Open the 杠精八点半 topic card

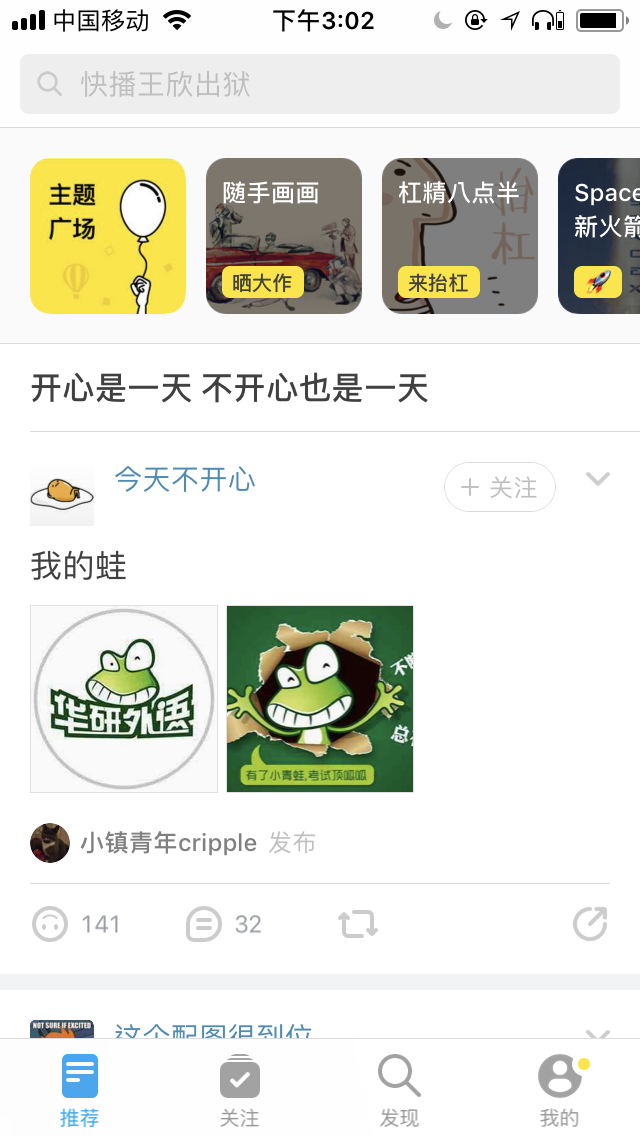[460, 236]
